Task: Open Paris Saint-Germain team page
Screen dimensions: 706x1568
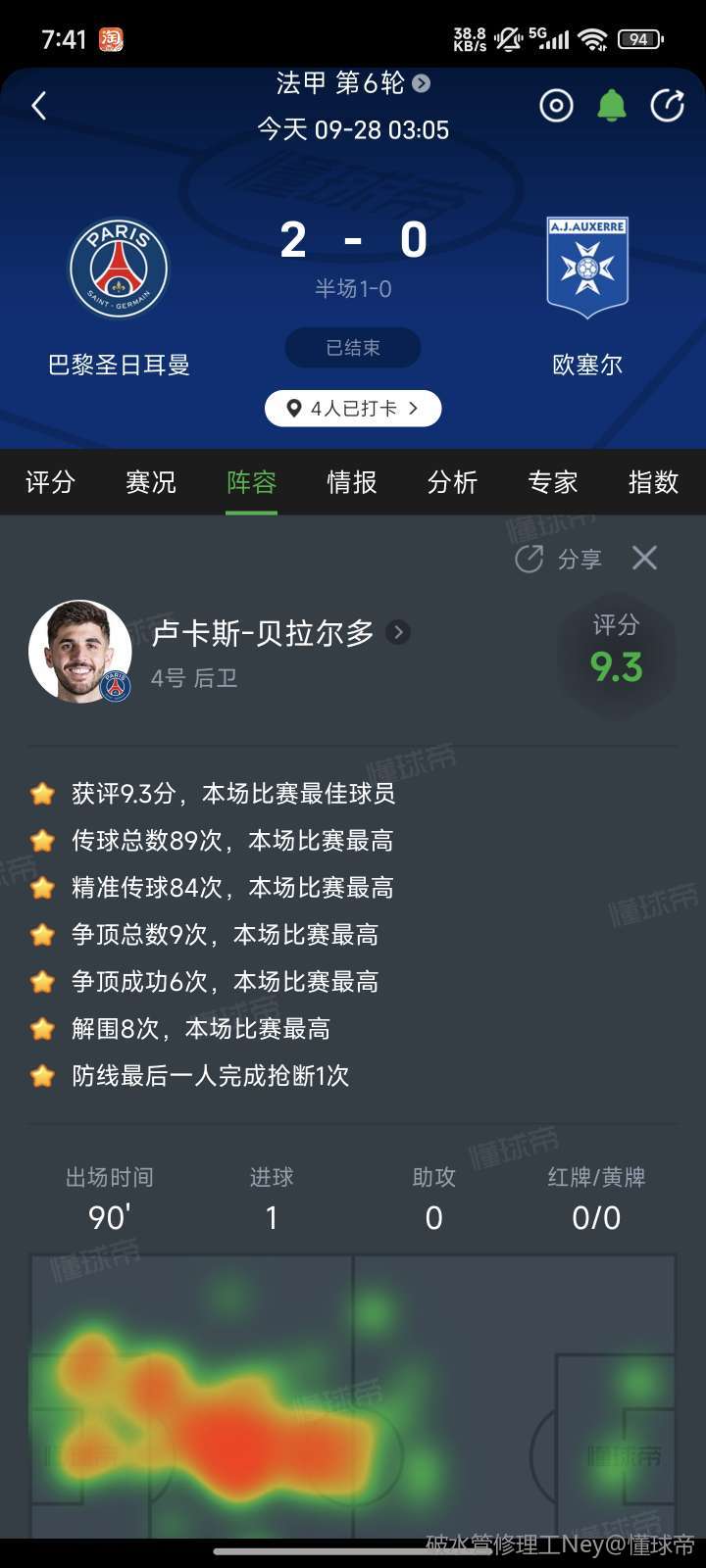Action: tap(119, 269)
